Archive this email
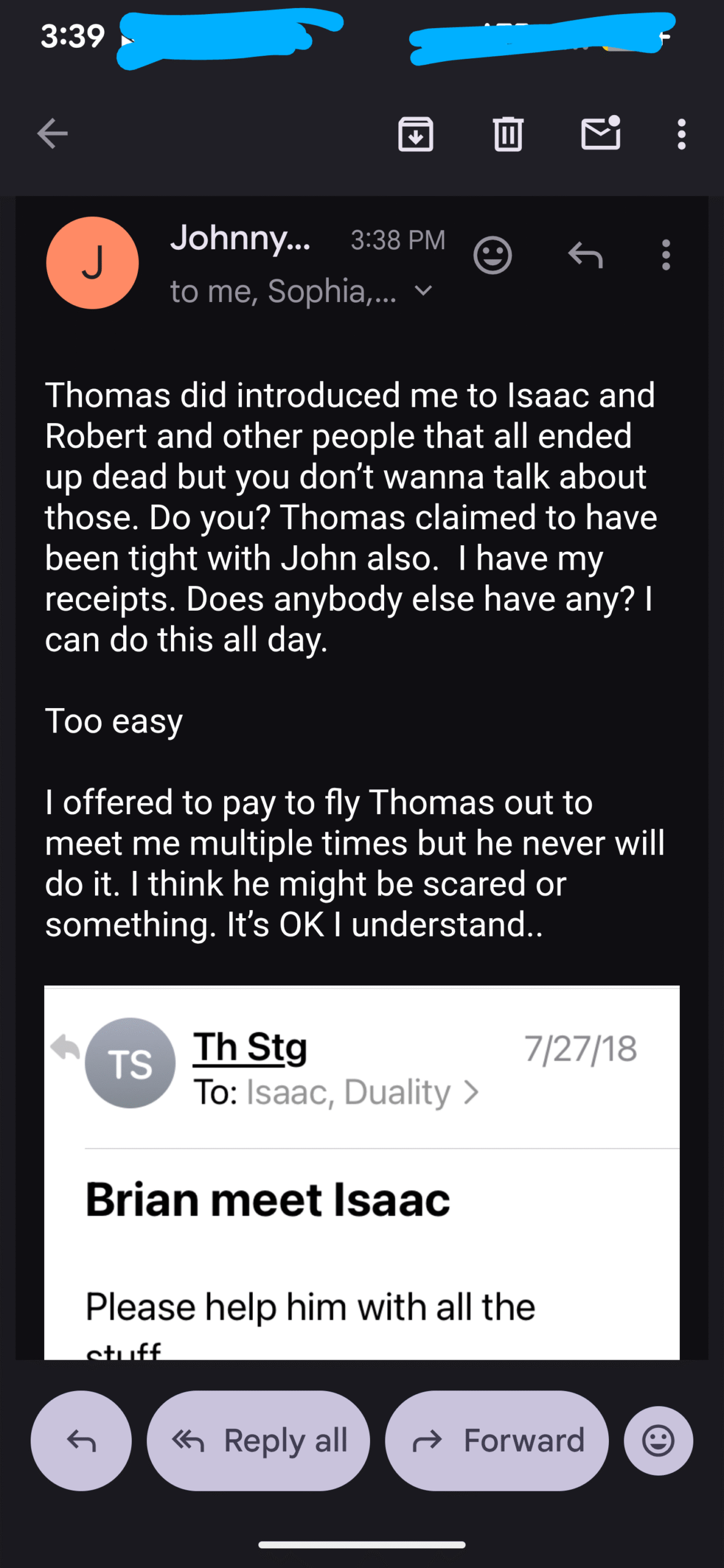 coord(416,134)
